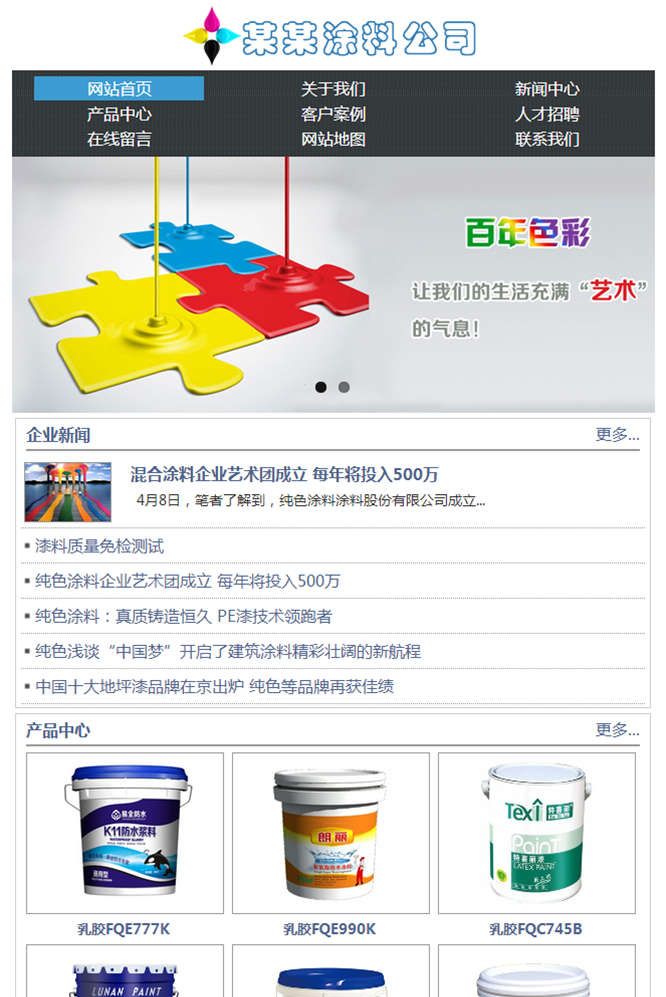Image resolution: width=666 pixels, height=997 pixels.
Task: Open 新闻中心 section
Action: [547, 89]
